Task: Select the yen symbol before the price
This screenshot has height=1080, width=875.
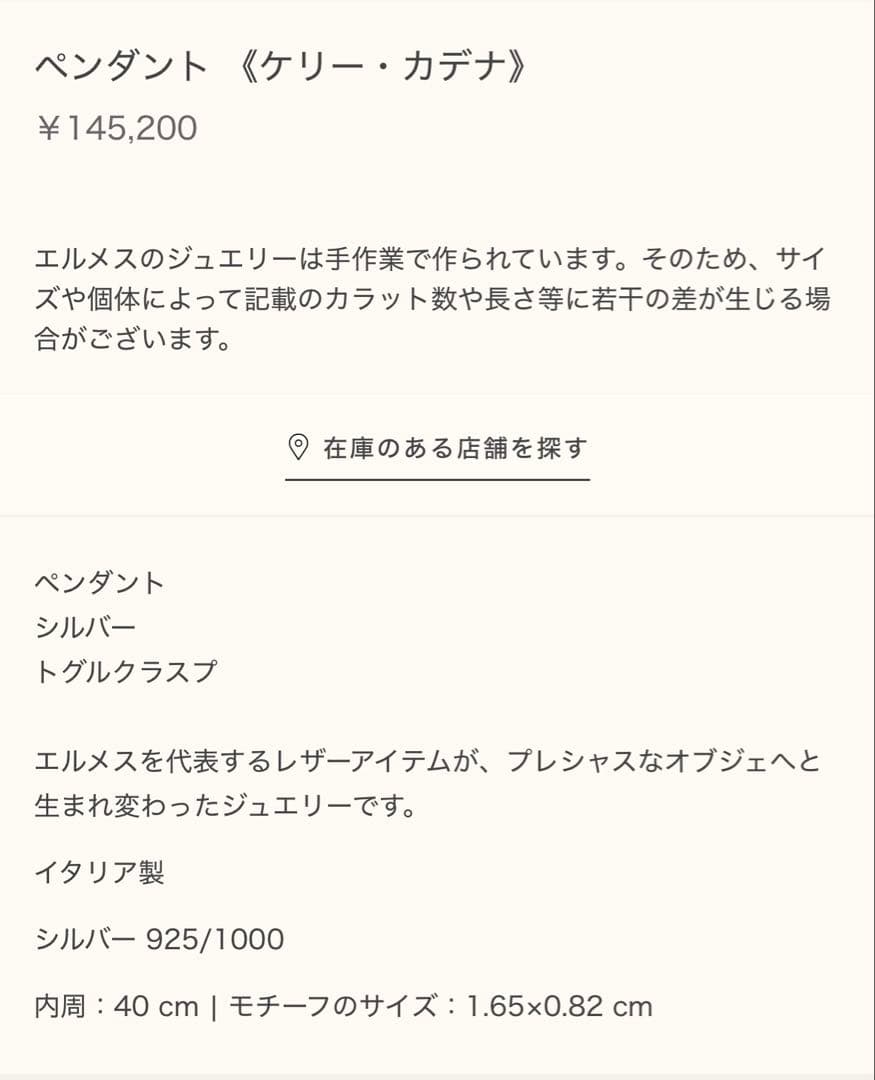Action: coord(49,126)
